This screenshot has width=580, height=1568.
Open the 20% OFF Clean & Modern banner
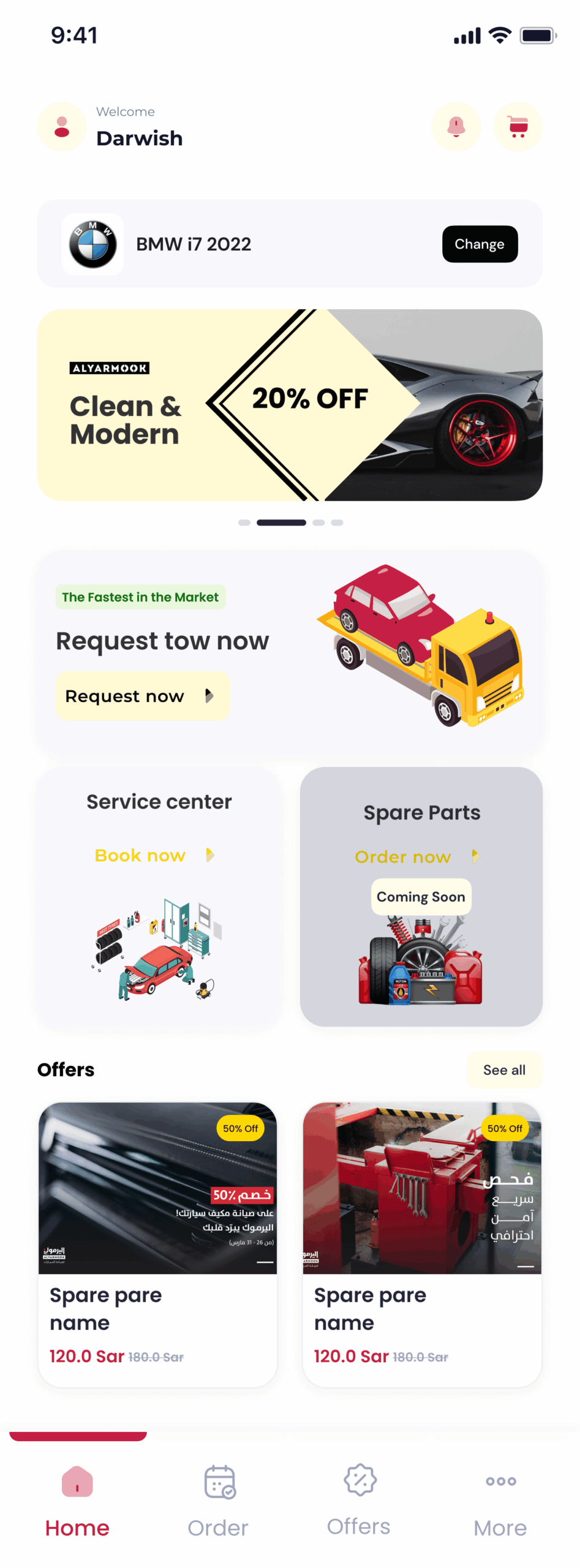[290, 404]
